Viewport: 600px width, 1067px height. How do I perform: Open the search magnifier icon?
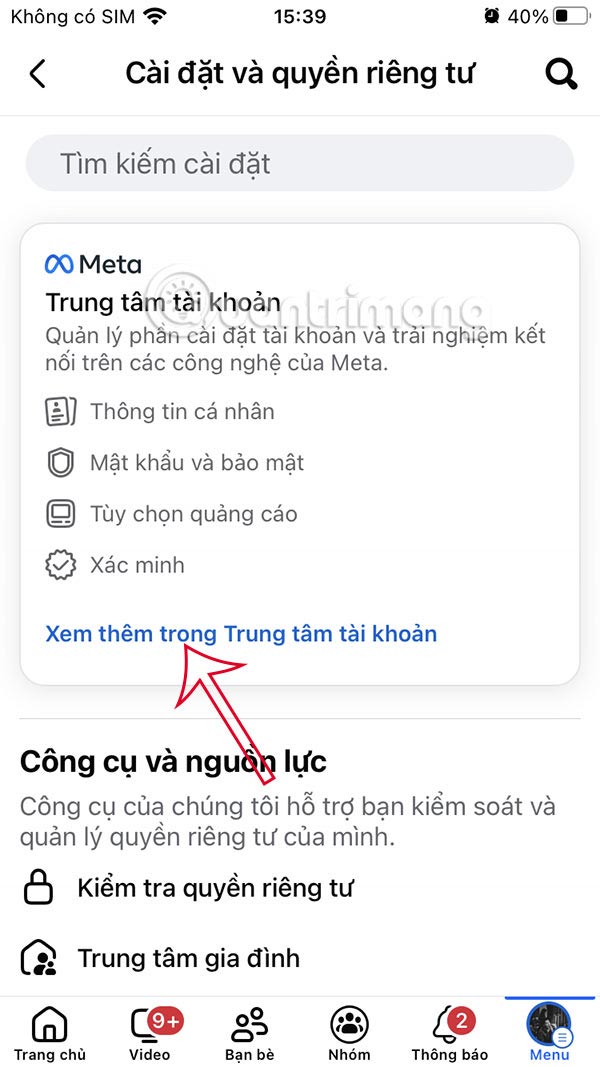click(561, 74)
